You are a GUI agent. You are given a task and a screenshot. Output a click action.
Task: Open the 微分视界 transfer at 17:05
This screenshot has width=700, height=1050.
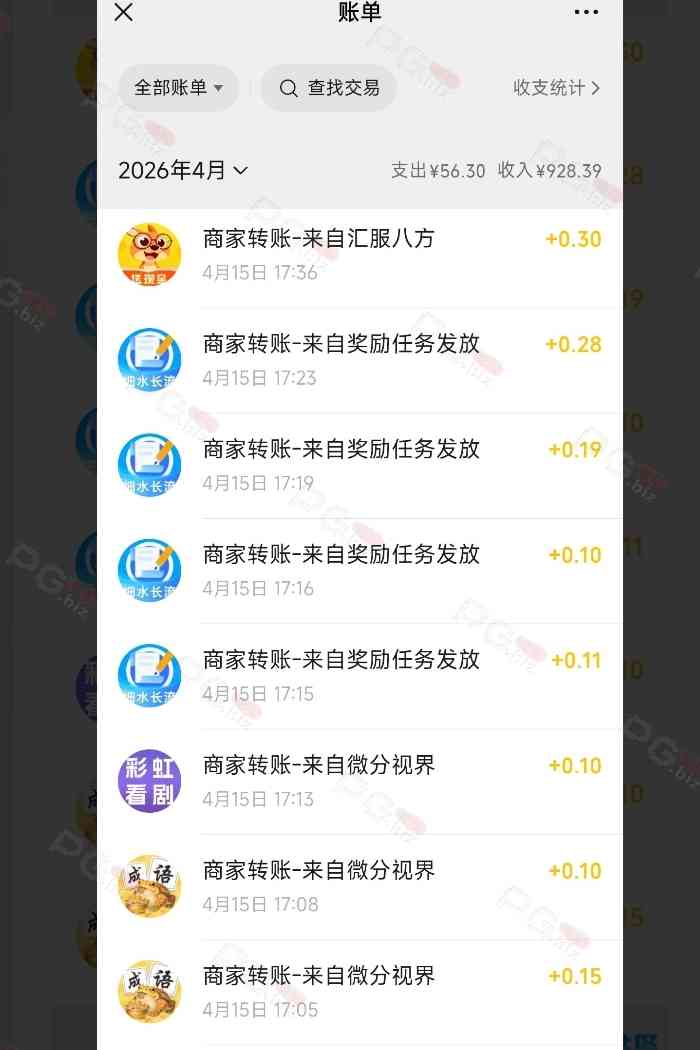click(360, 991)
